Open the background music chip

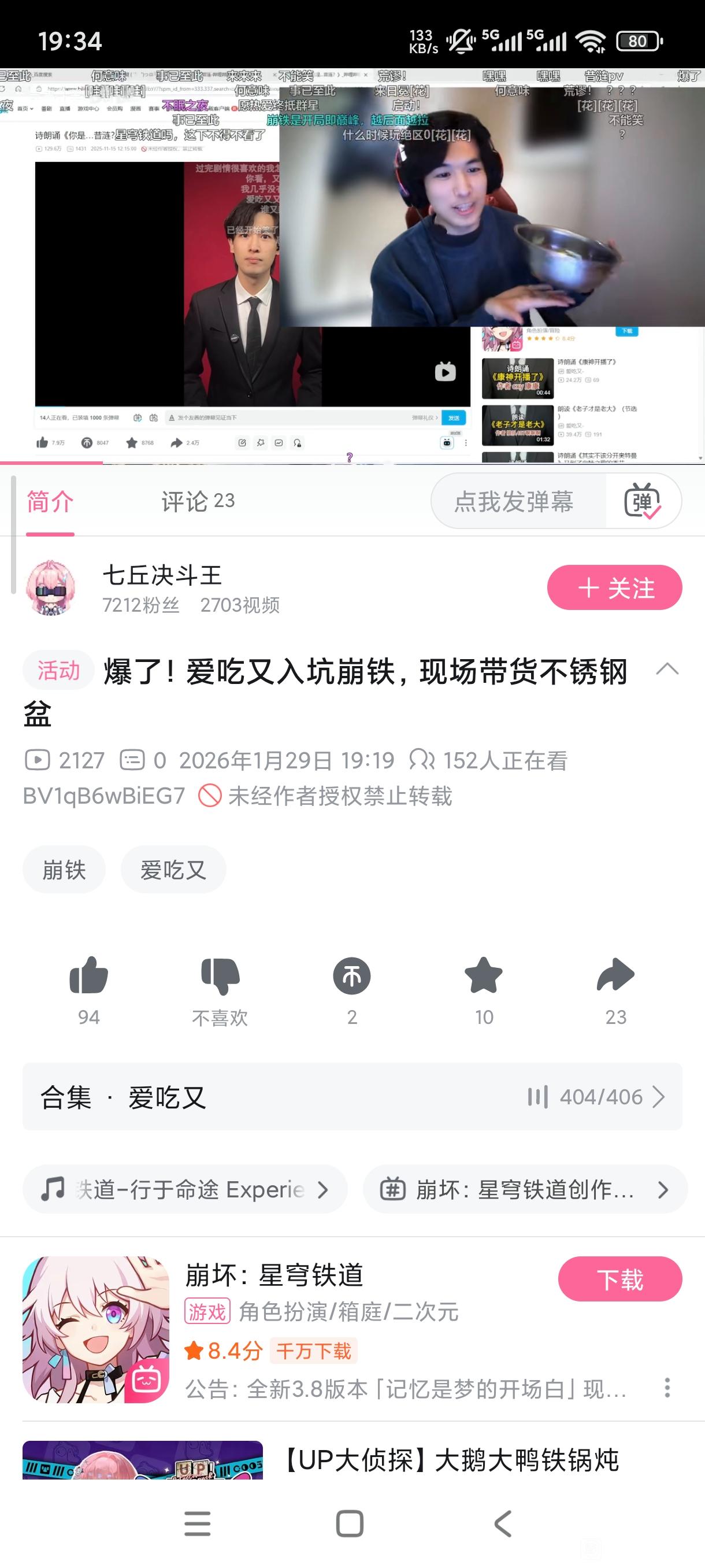point(185,1189)
